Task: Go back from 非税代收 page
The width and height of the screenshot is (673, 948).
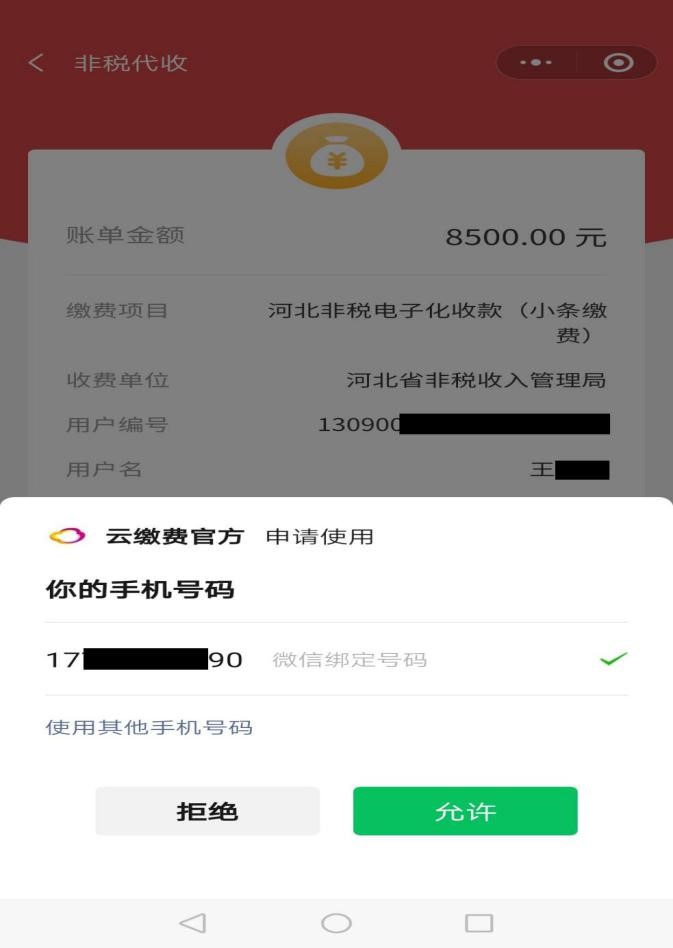Action: (37, 63)
